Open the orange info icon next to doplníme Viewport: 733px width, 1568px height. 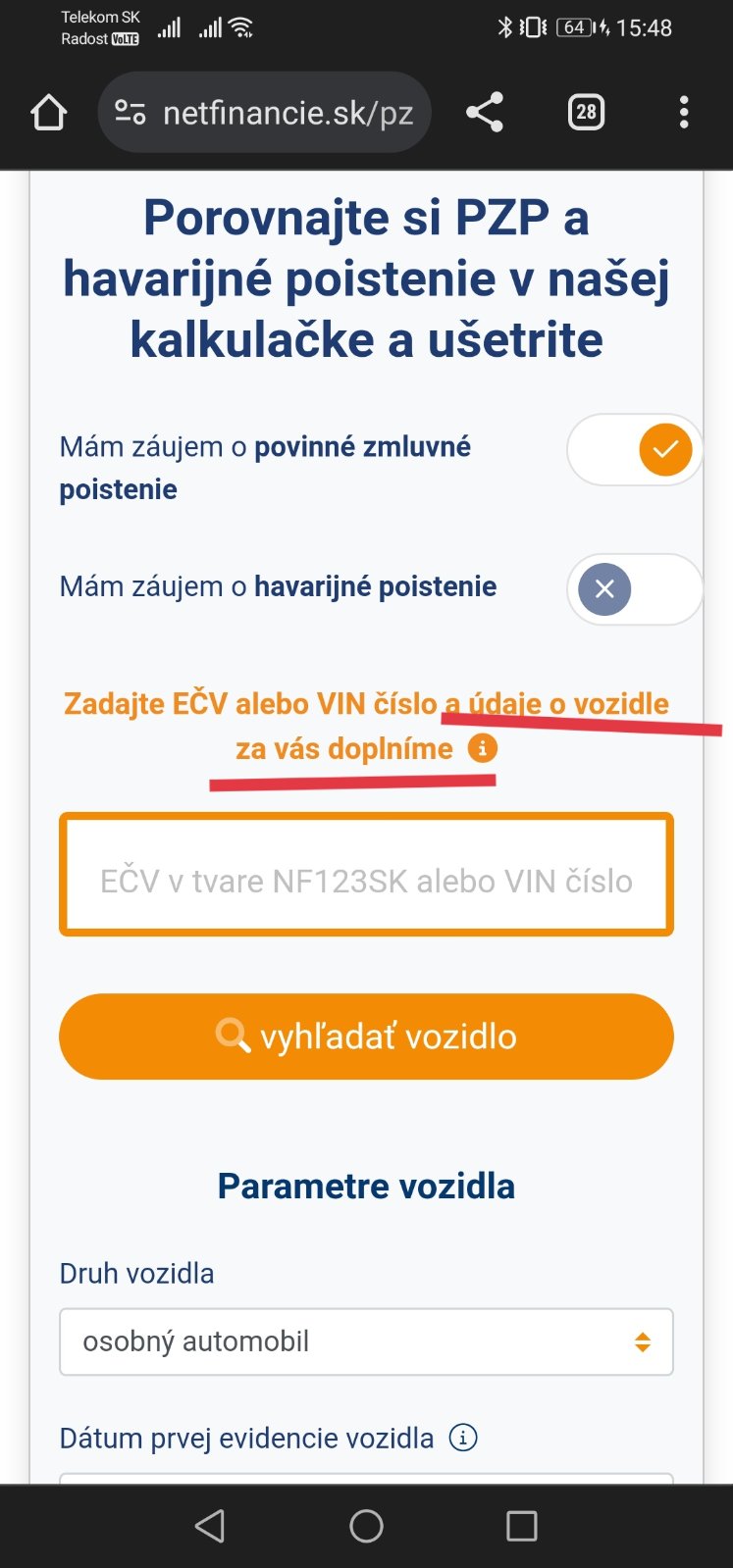pyautogui.click(x=482, y=748)
